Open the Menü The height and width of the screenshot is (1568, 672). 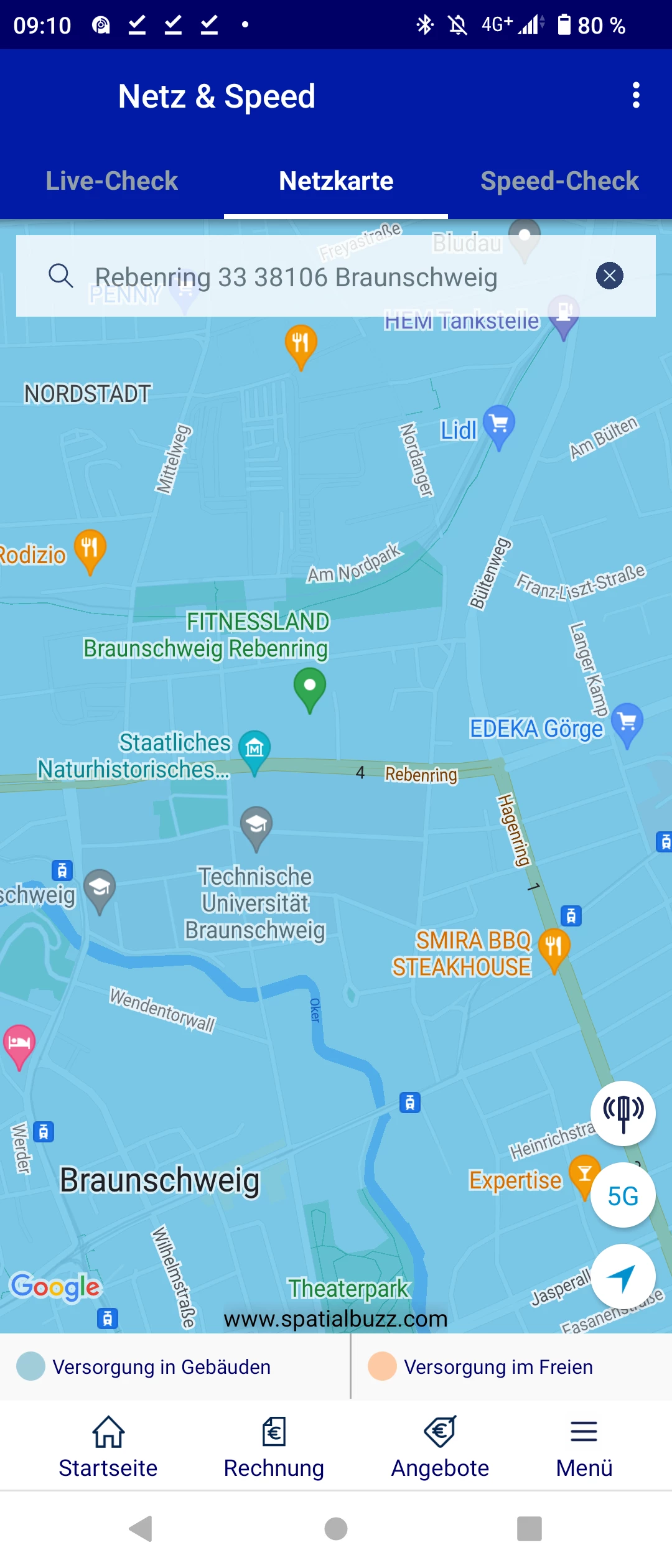(584, 1446)
